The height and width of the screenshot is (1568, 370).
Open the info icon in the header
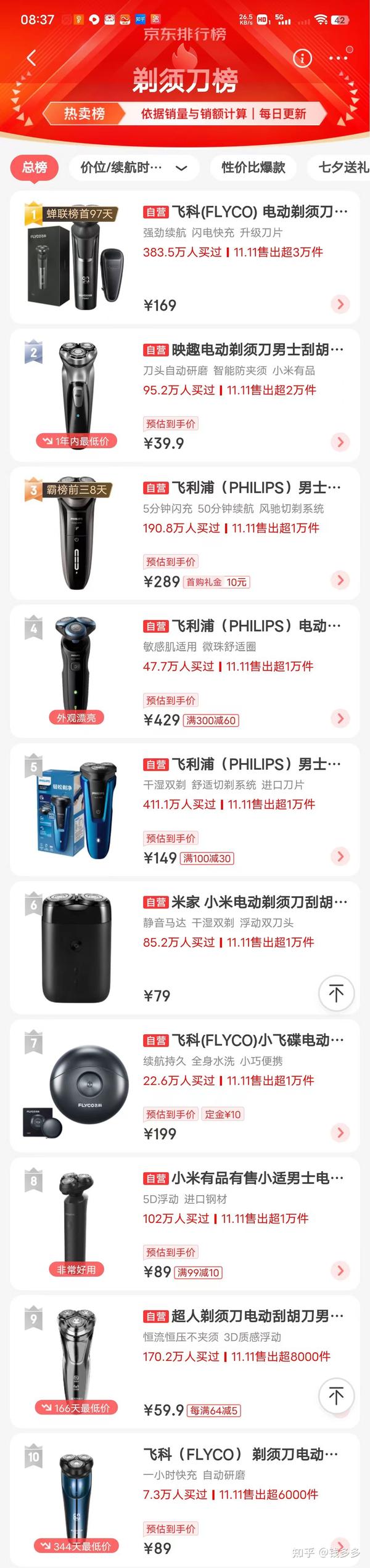coord(302,59)
